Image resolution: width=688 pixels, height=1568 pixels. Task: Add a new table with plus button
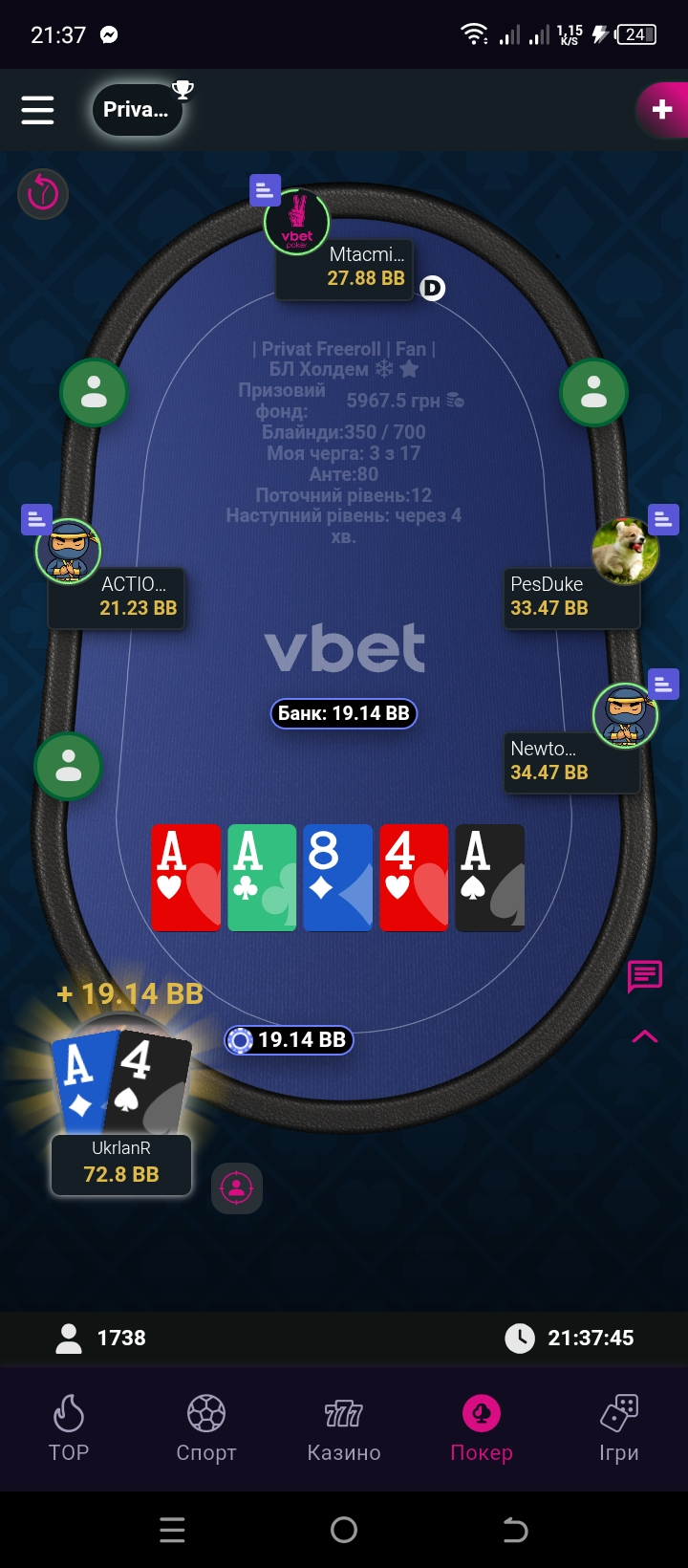pos(661,110)
